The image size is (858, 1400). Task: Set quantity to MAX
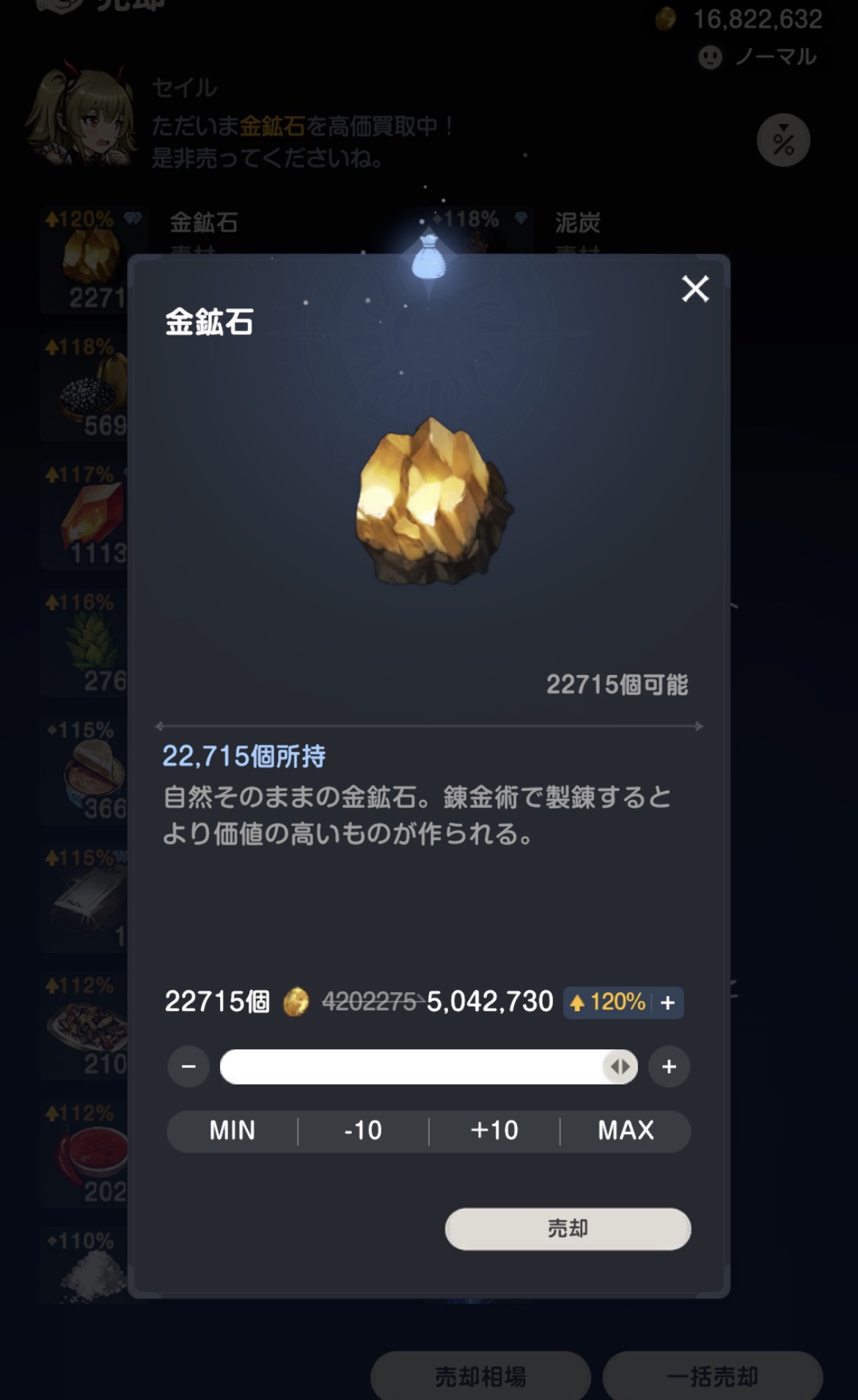click(626, 1130)
